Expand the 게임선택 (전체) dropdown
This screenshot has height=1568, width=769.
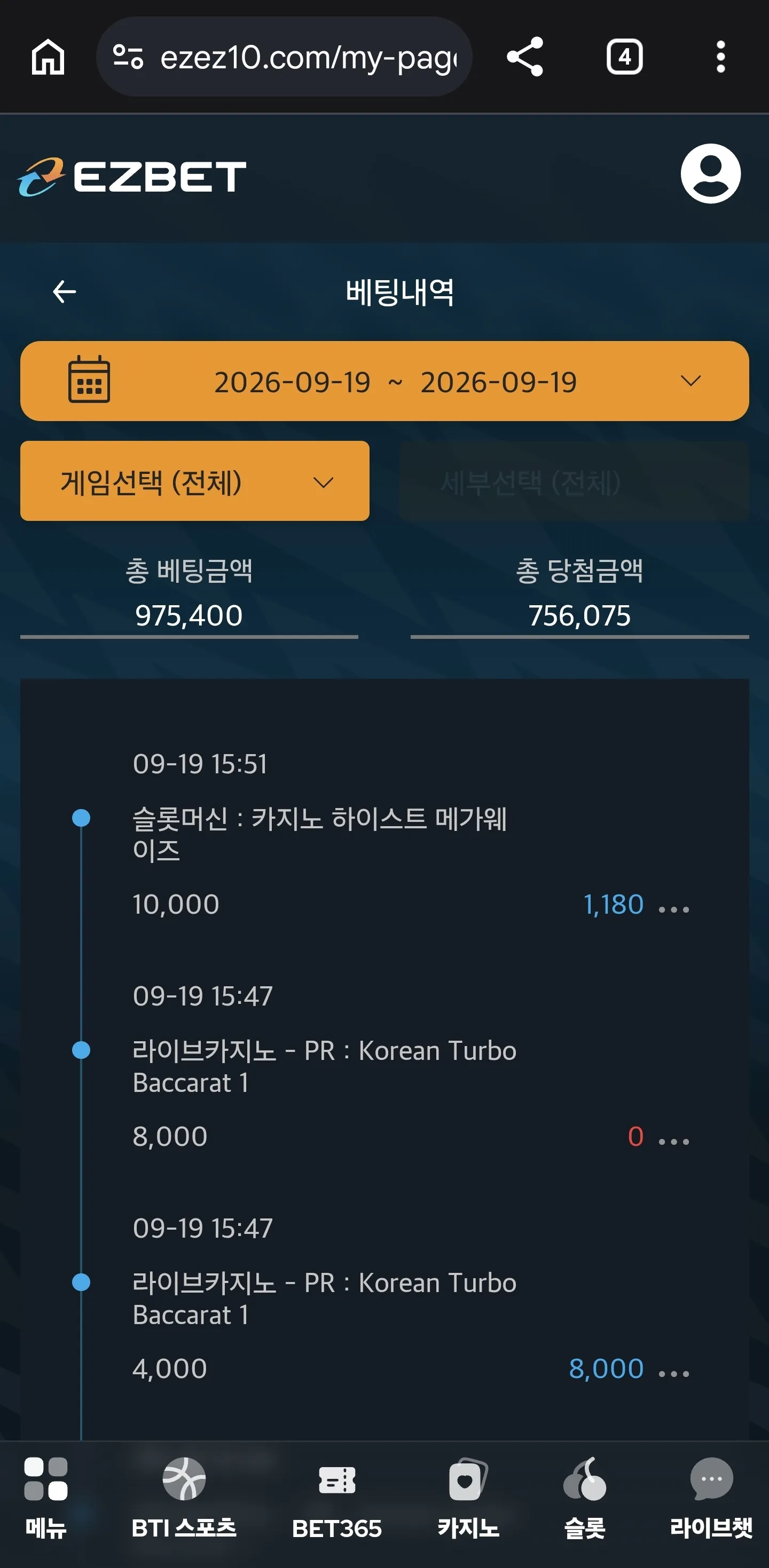pos(195,481)
